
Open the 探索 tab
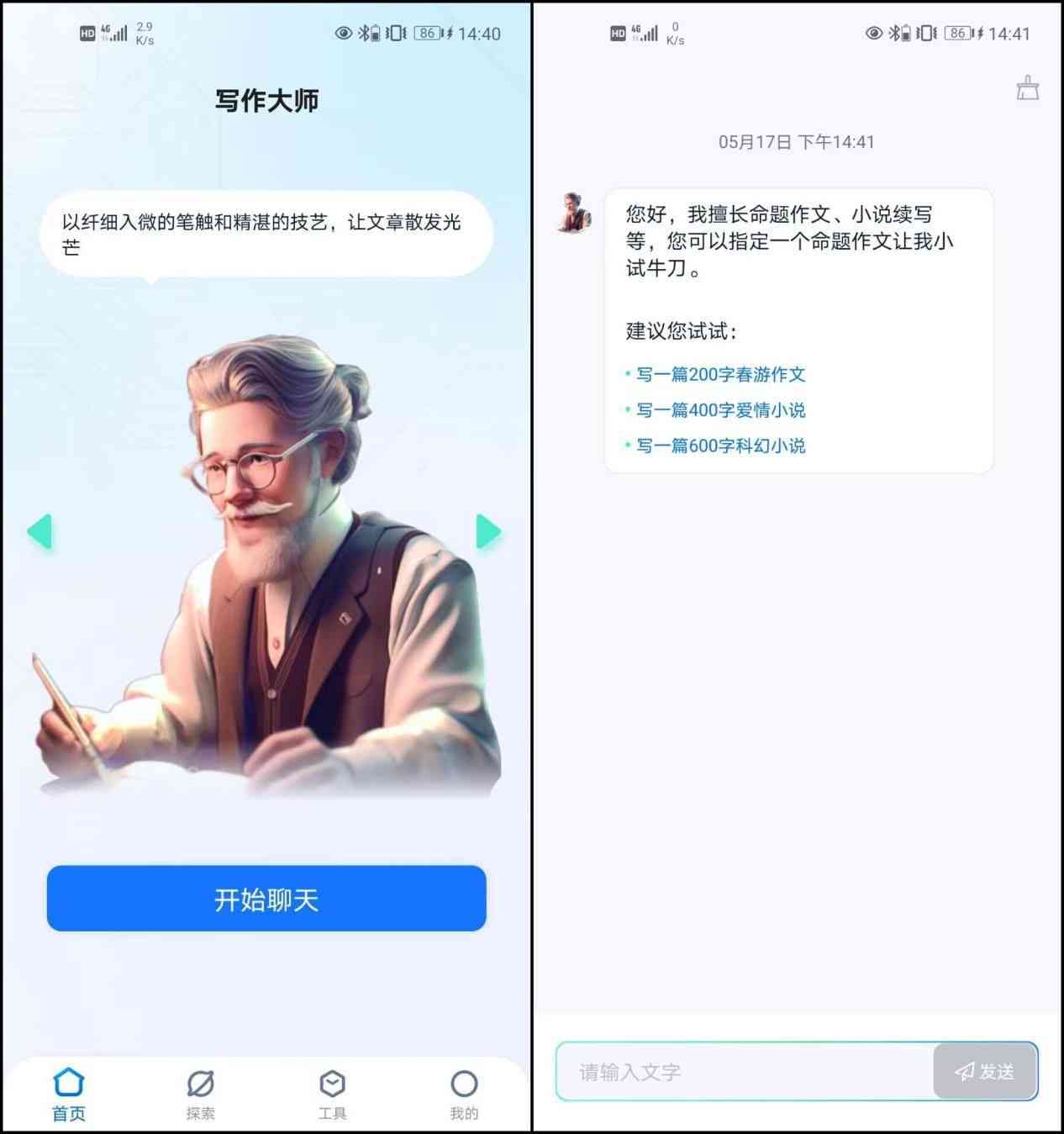coord(200,1094)
